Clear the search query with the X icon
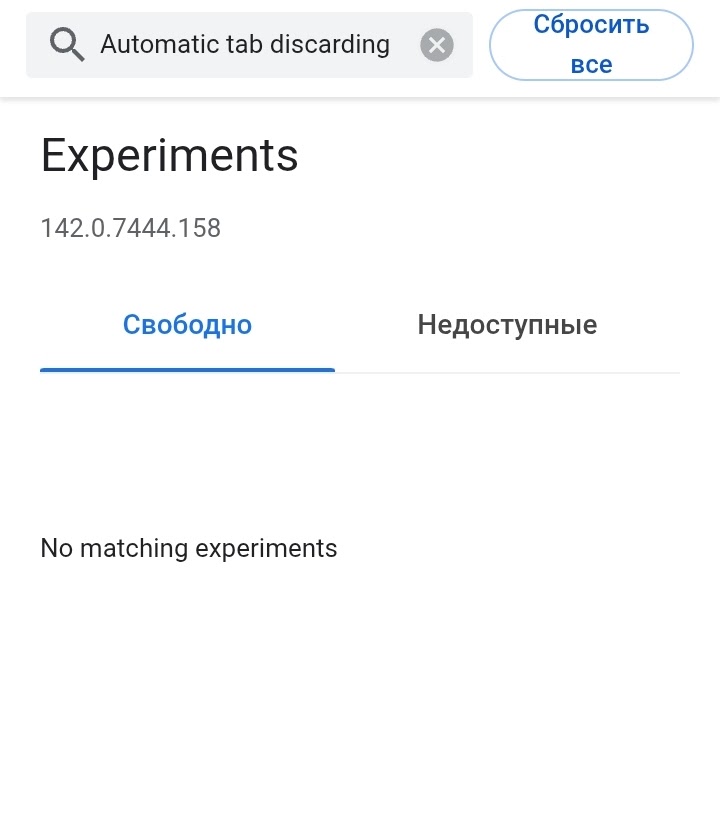The width and height of the screenshot is (720, 830). (437, 45)
